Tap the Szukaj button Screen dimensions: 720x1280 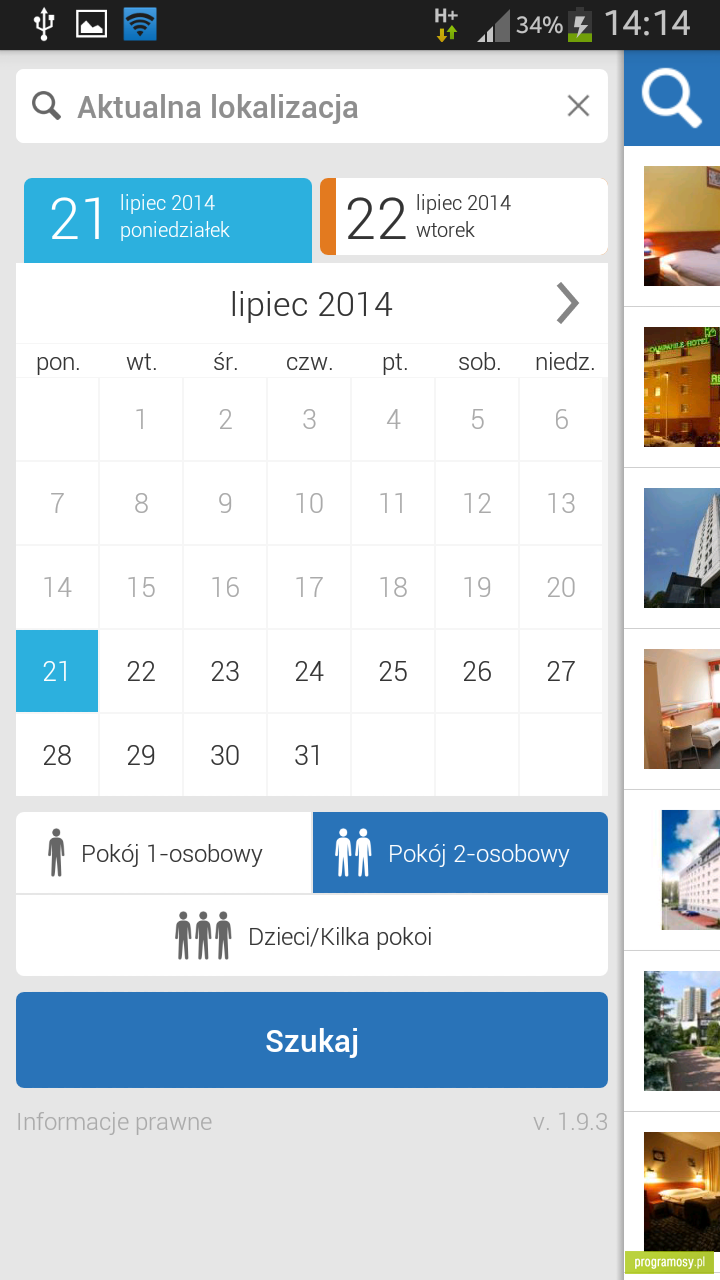click(312, 1040)
